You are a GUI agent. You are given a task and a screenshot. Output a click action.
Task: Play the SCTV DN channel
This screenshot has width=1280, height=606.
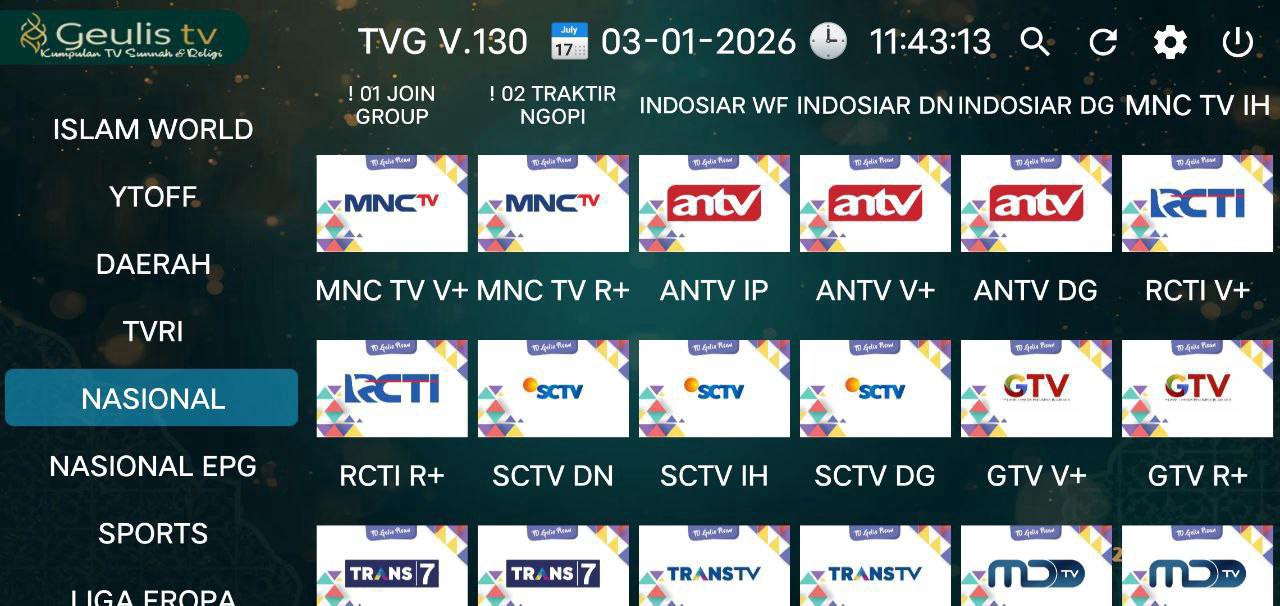[553, 389]
